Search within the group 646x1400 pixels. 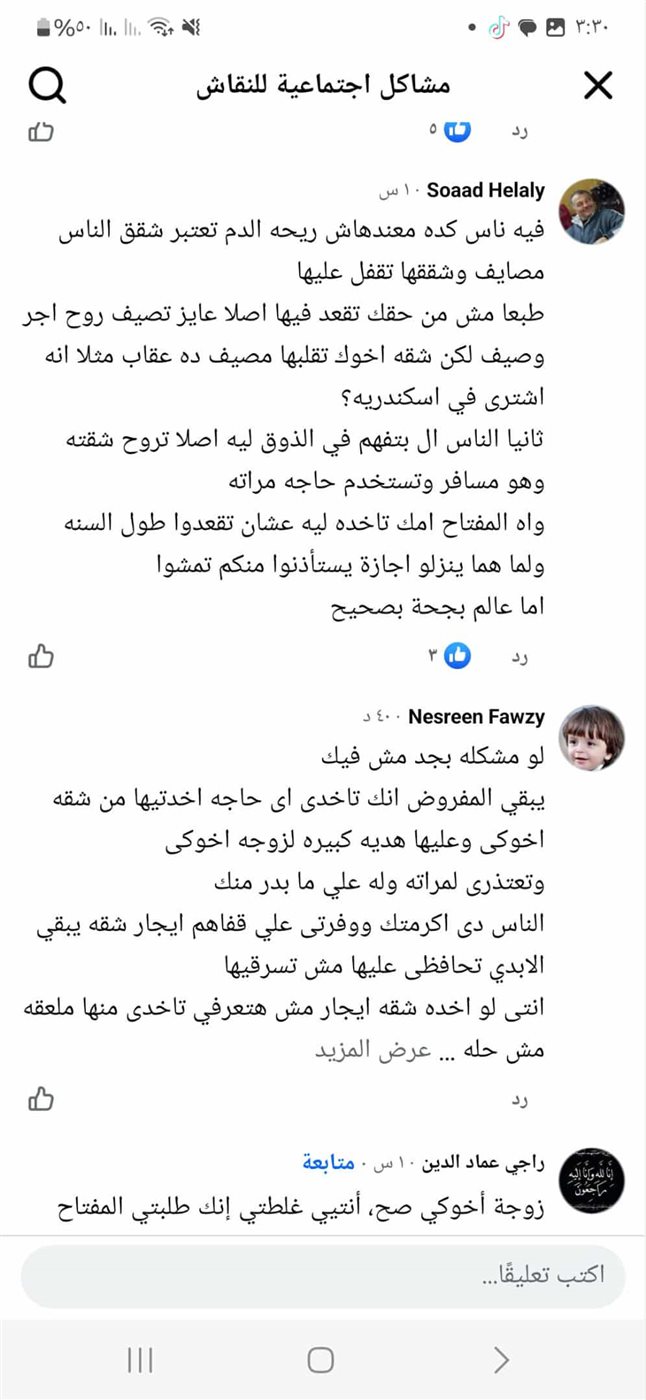pyautogui.click(x=46, y=86)
